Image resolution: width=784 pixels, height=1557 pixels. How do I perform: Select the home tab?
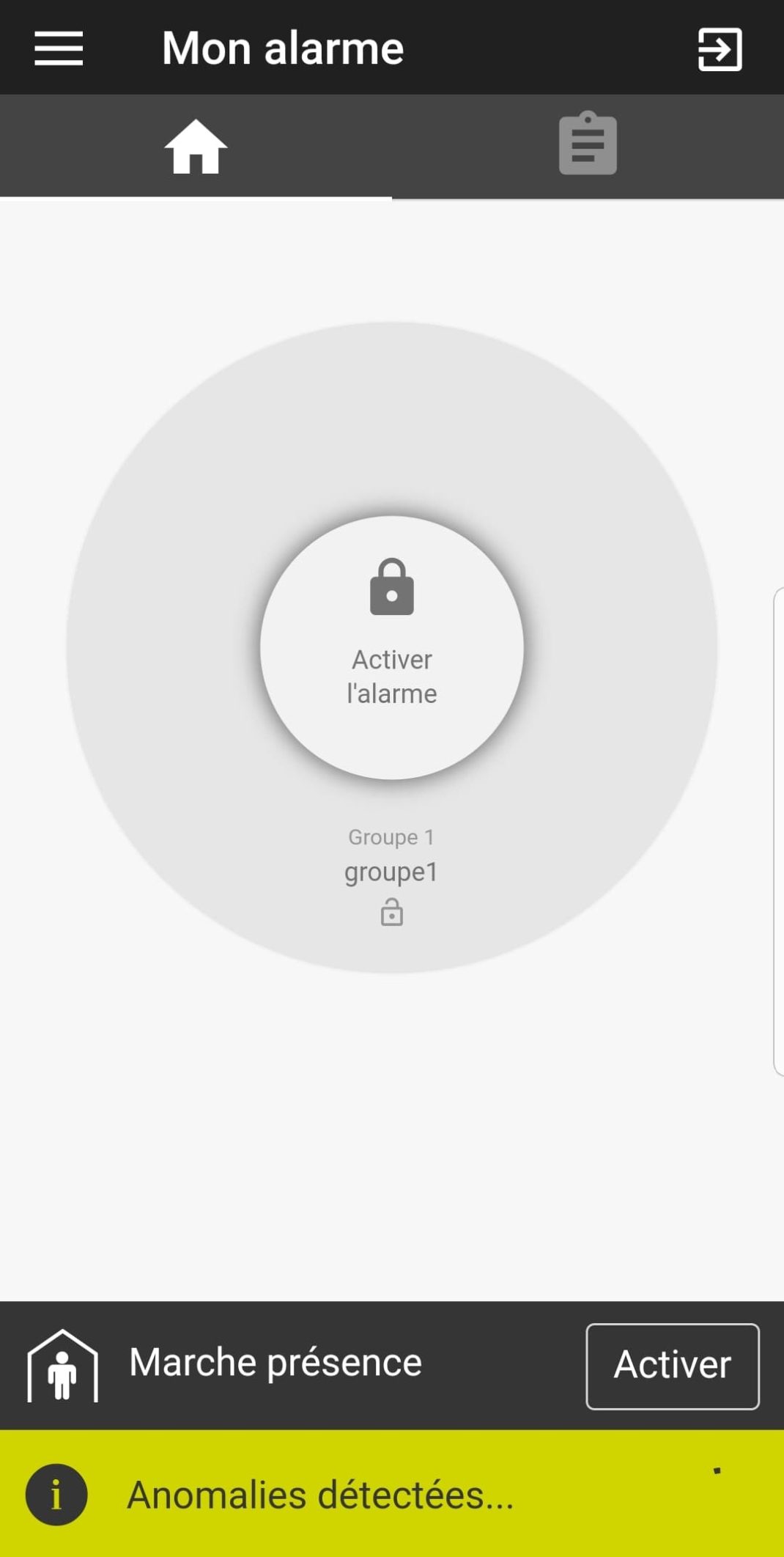pos(196,147)
